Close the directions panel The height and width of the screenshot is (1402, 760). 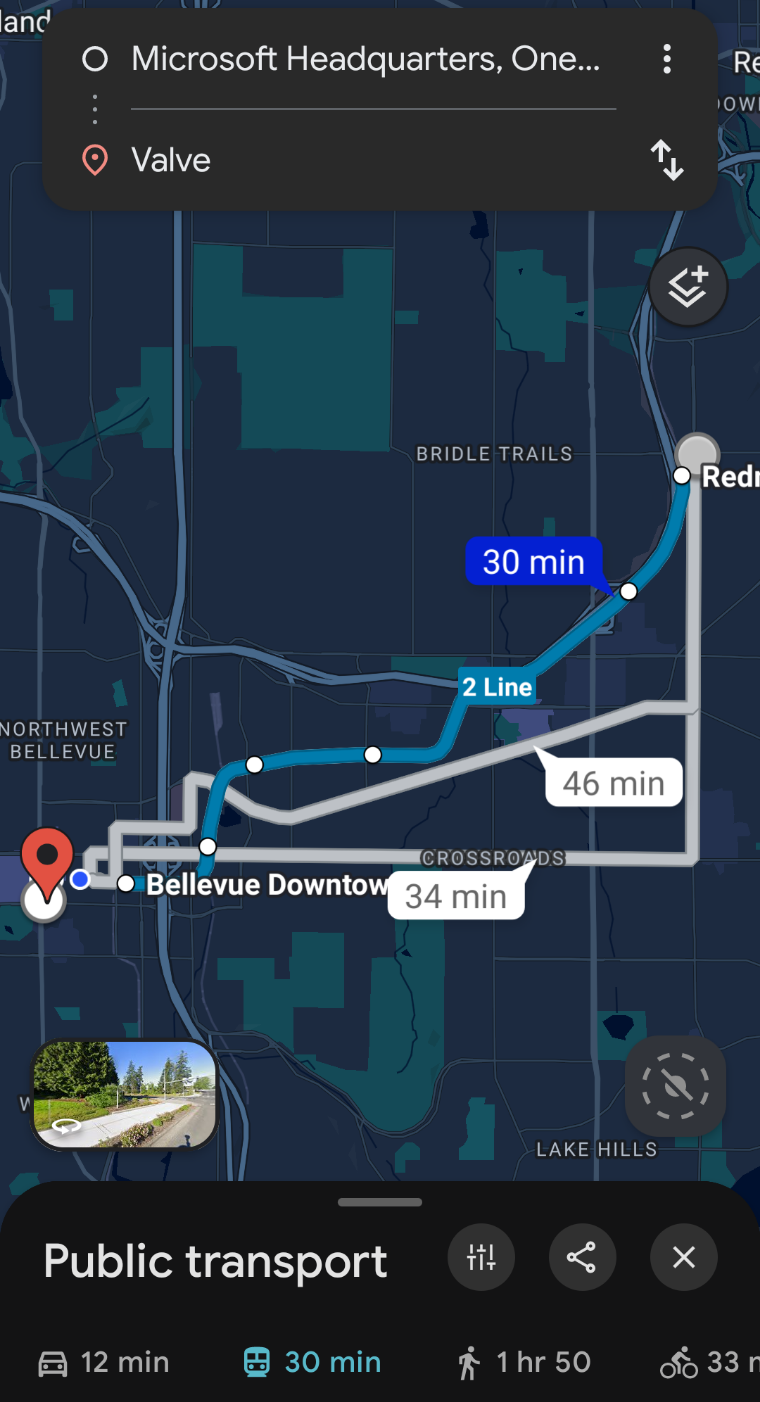click(x=684, y=1257)
